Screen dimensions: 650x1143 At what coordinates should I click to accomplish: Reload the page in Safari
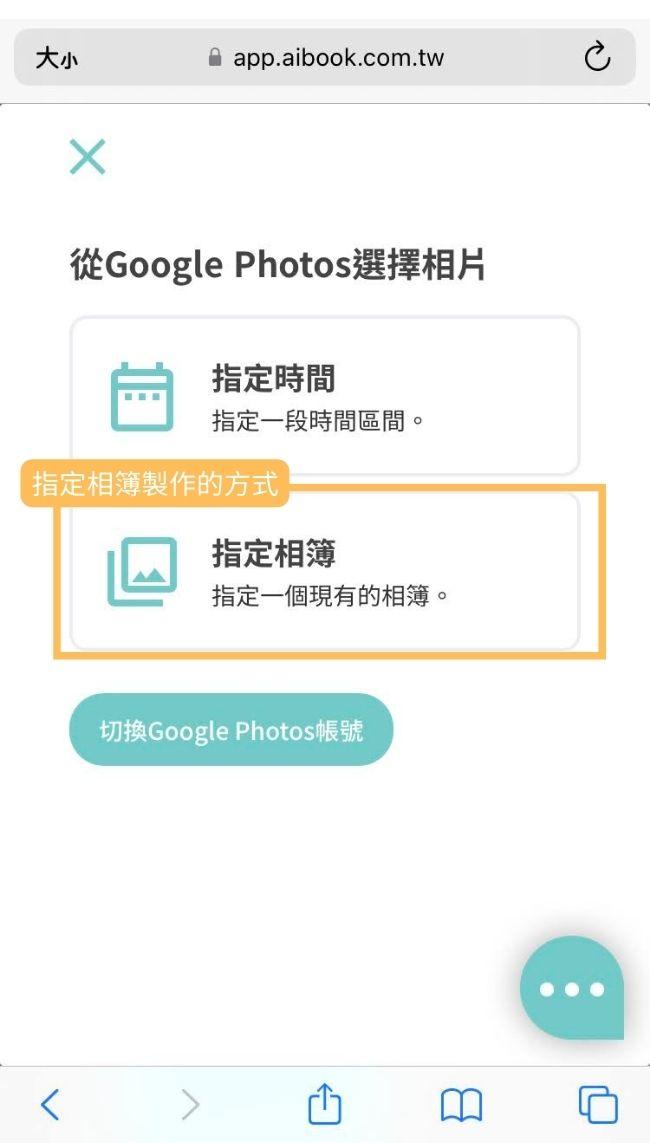[597, 58]
